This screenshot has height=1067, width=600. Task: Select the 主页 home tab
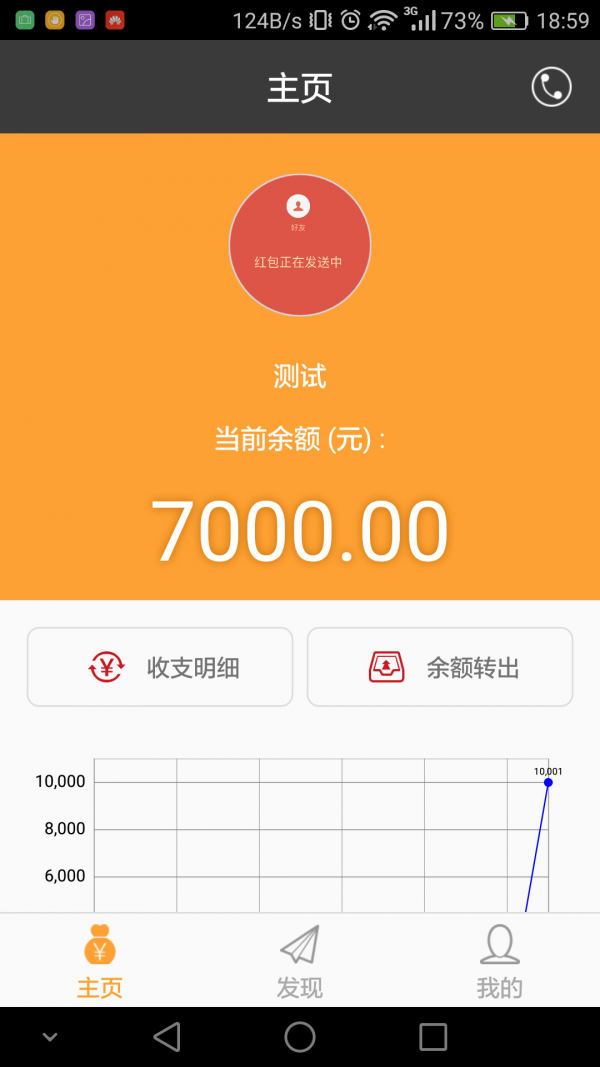[x=100, y=962]
